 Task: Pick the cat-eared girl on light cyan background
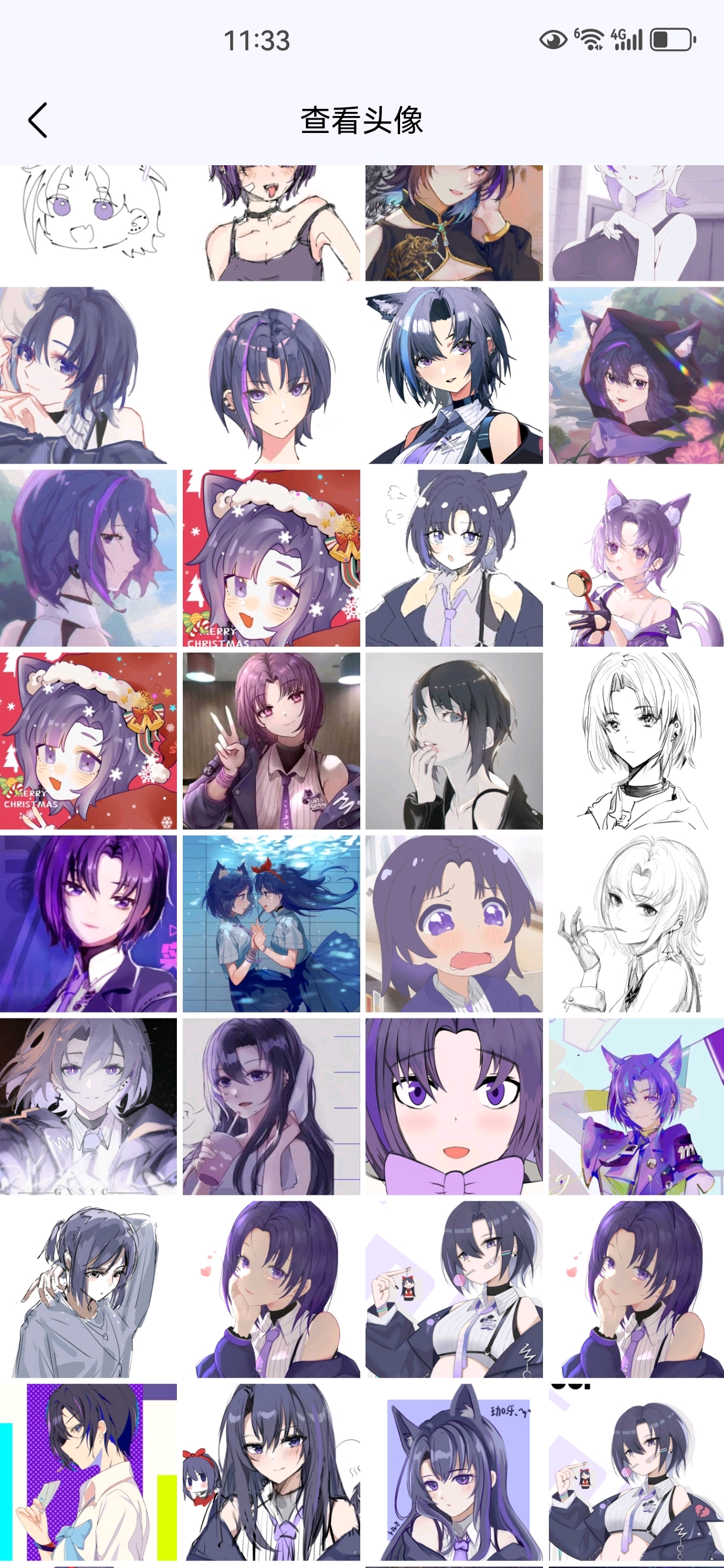coord(636,1106)
